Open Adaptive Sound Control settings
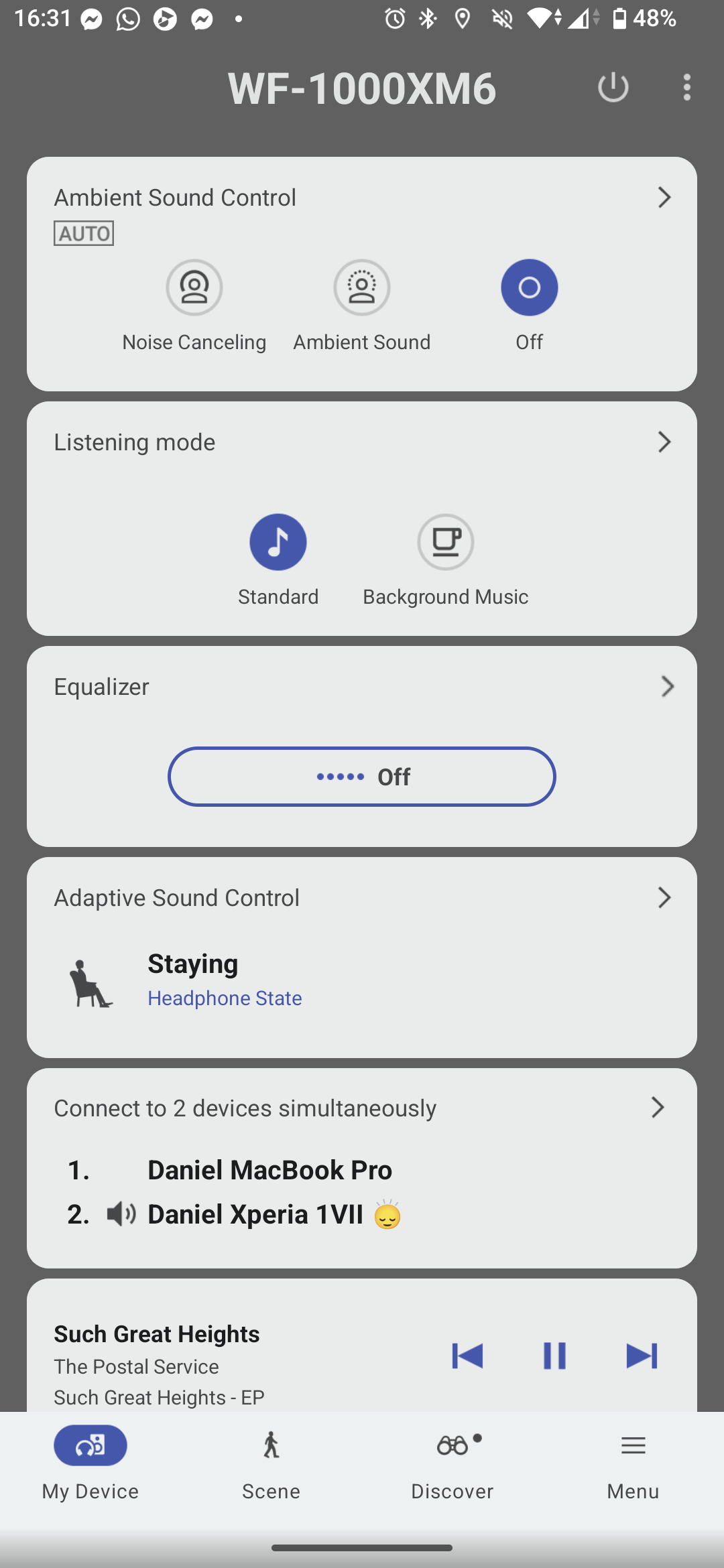 664,898
